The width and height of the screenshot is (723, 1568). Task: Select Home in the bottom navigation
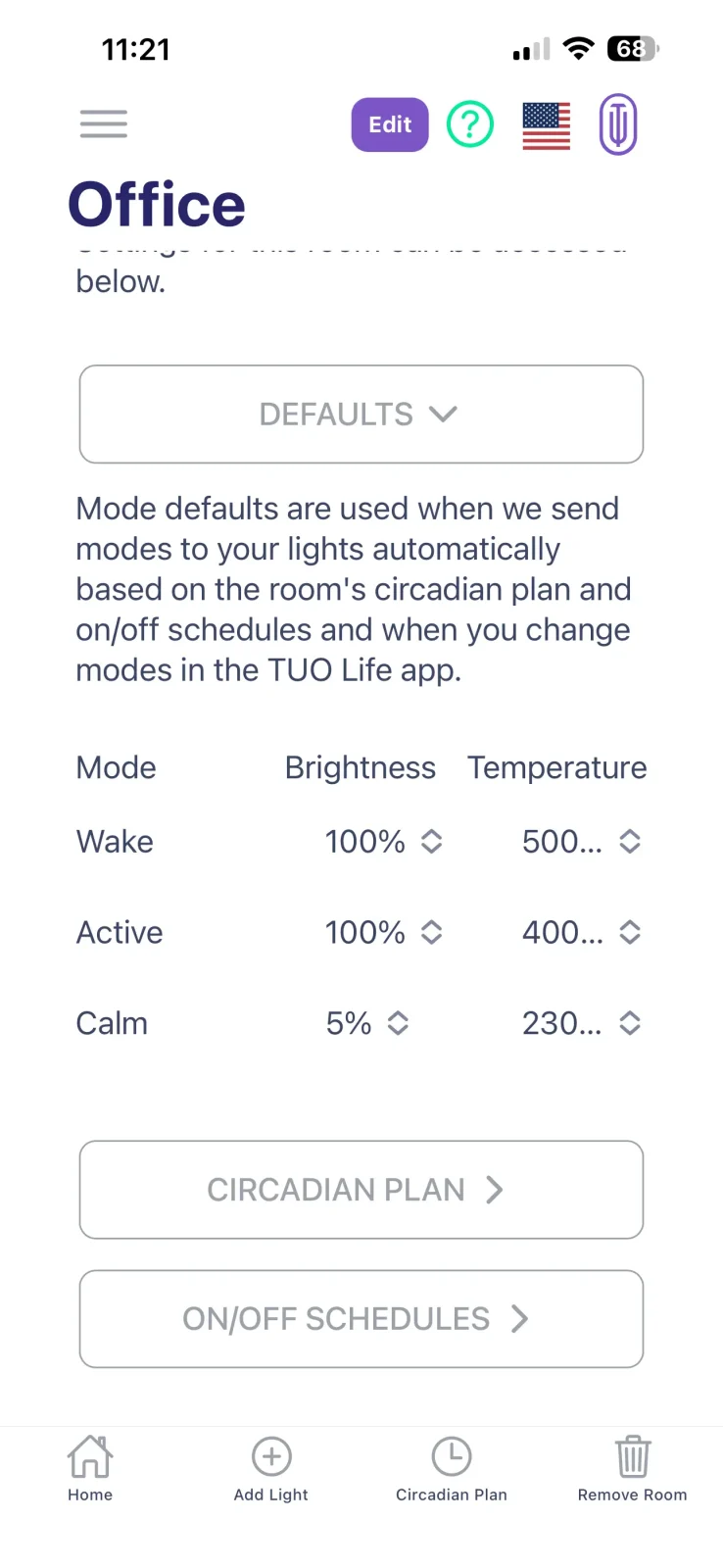[x=89, y=1465]
